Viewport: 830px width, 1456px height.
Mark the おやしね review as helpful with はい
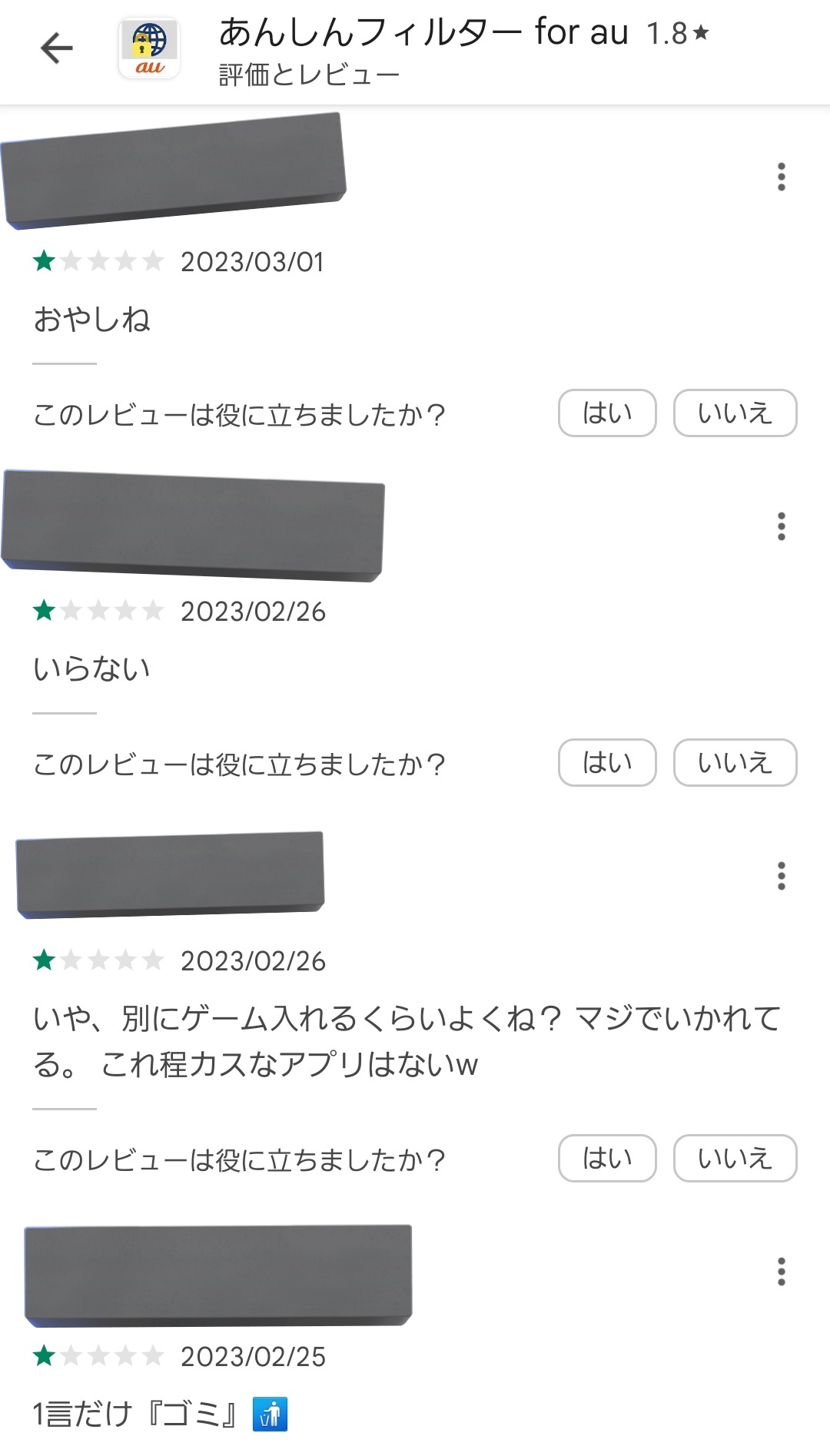point(607,413)
